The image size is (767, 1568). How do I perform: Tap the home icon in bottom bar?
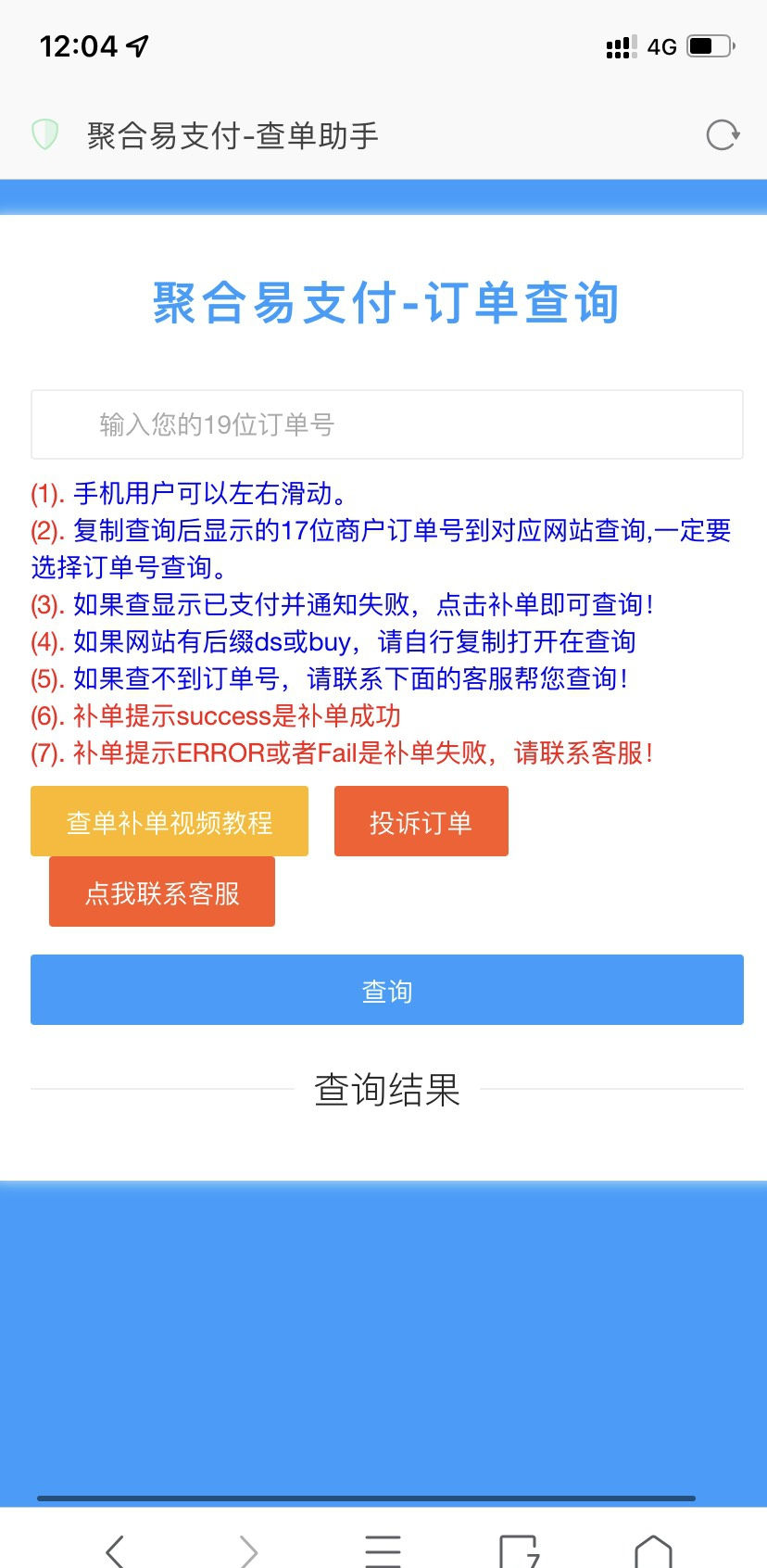point(653,1547)
